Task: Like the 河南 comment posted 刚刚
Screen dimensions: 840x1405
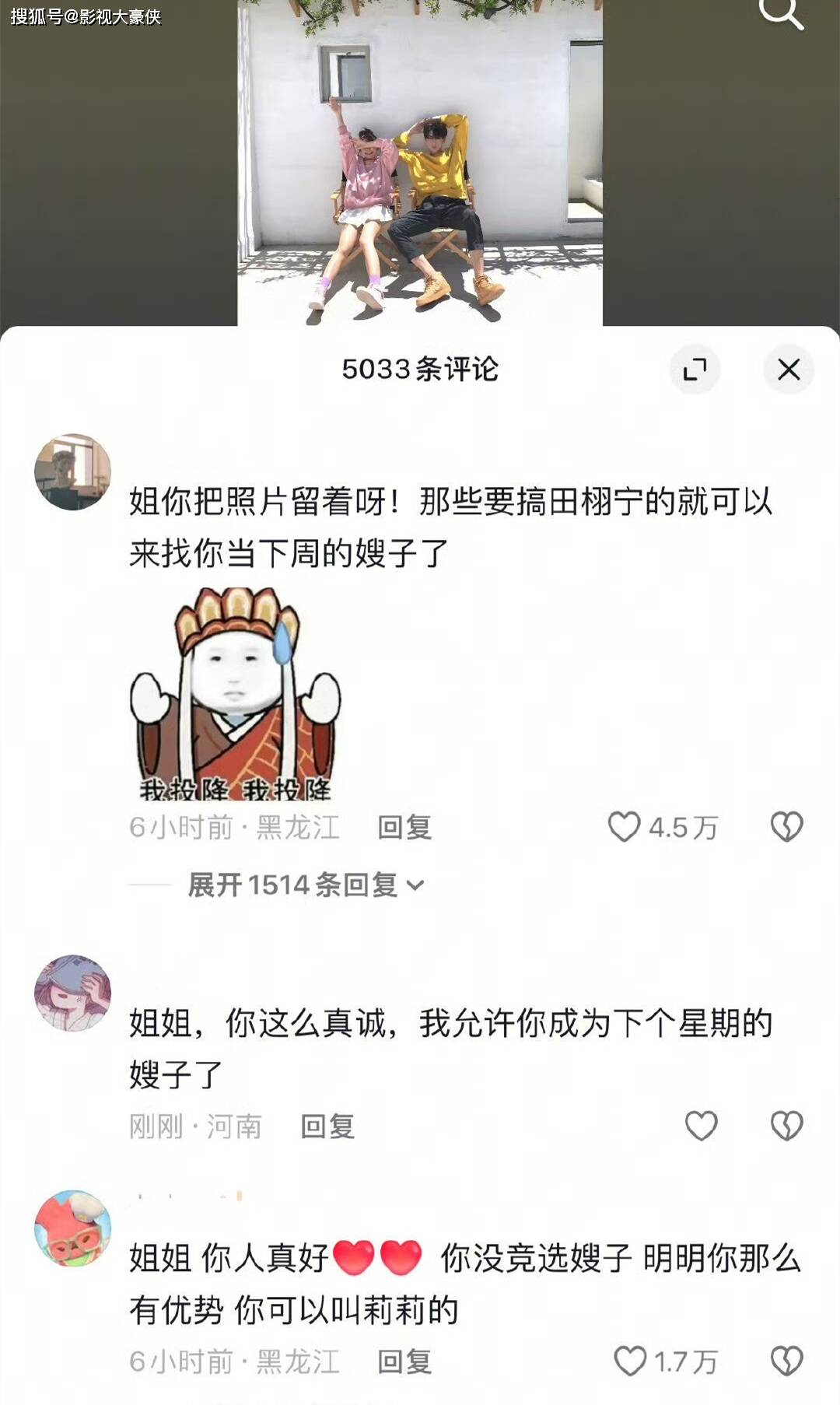Action: click(701, 1126)
